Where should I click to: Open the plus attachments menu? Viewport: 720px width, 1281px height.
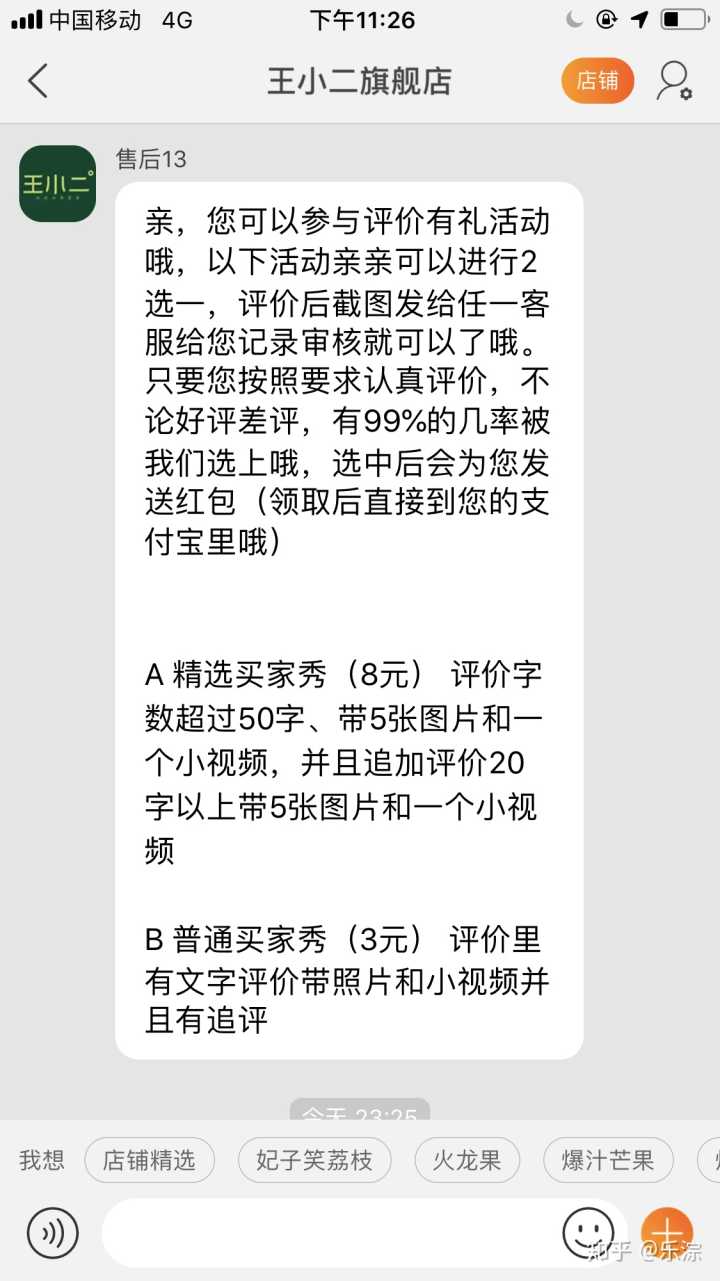point(666,1233)
